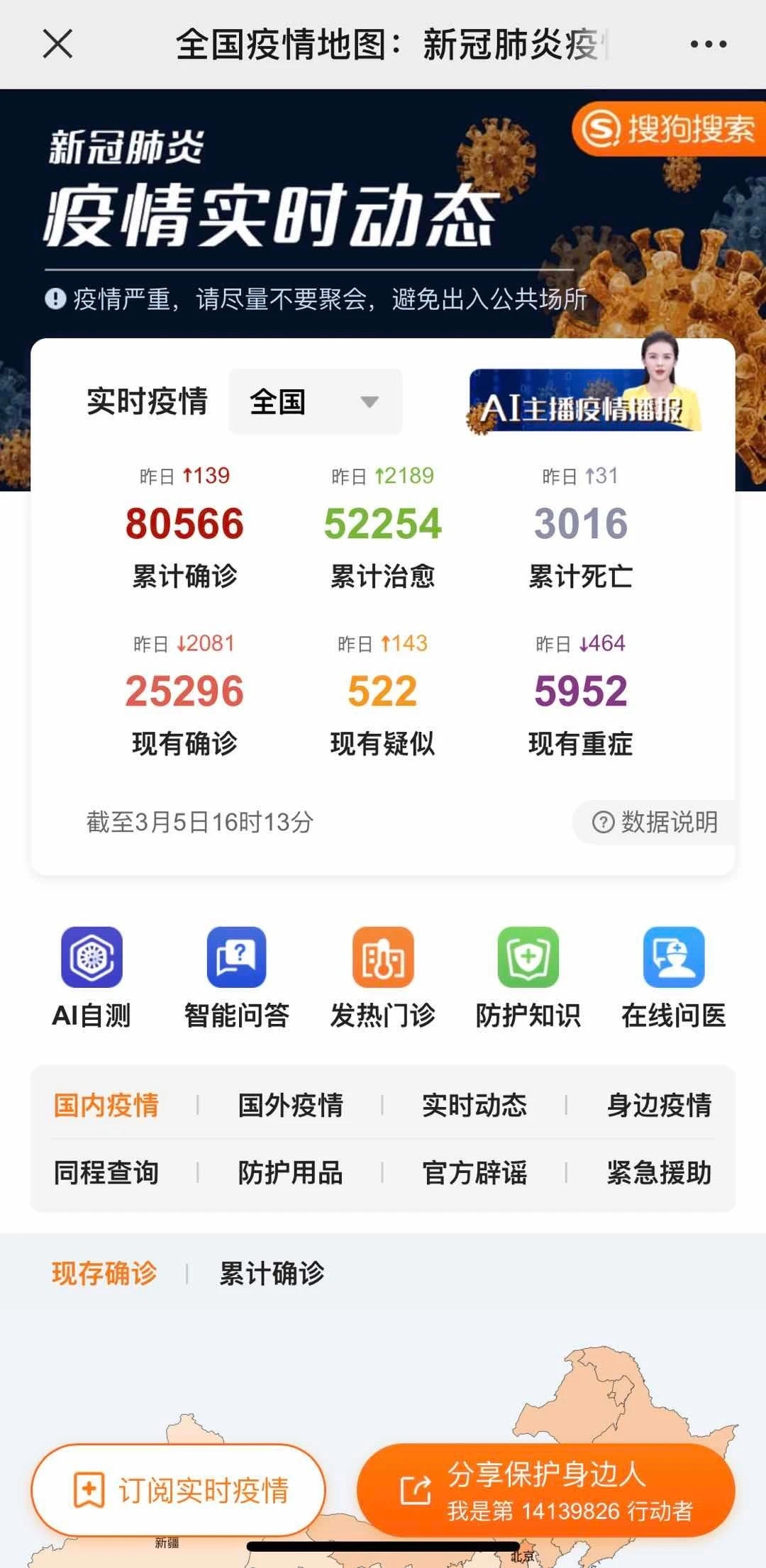Open 防护知识 protection knowledge

click(528, 977)
